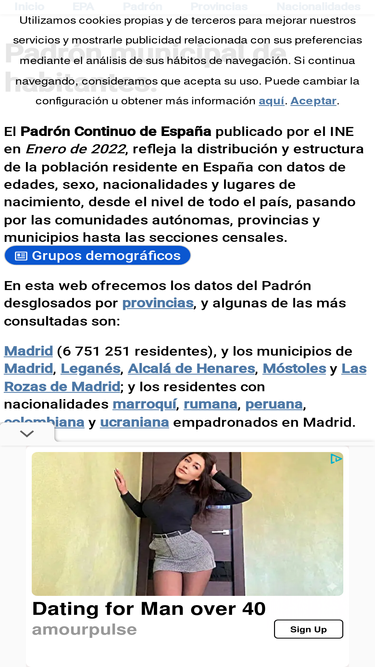This screenshot has width=375, height=667.
Task: Open the Leganés municipality link
Action: [91, 369]
